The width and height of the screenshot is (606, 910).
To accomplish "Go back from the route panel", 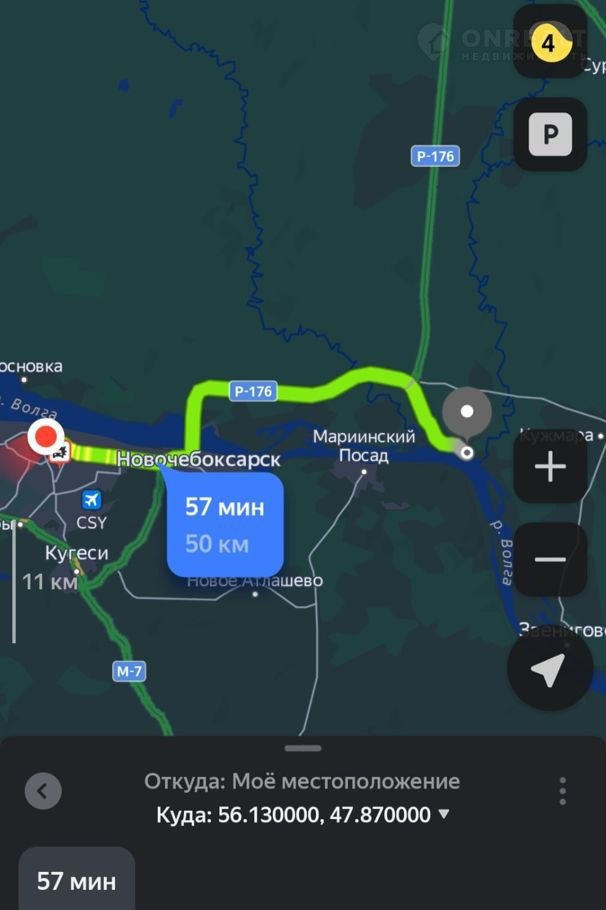I will [43, 792].
